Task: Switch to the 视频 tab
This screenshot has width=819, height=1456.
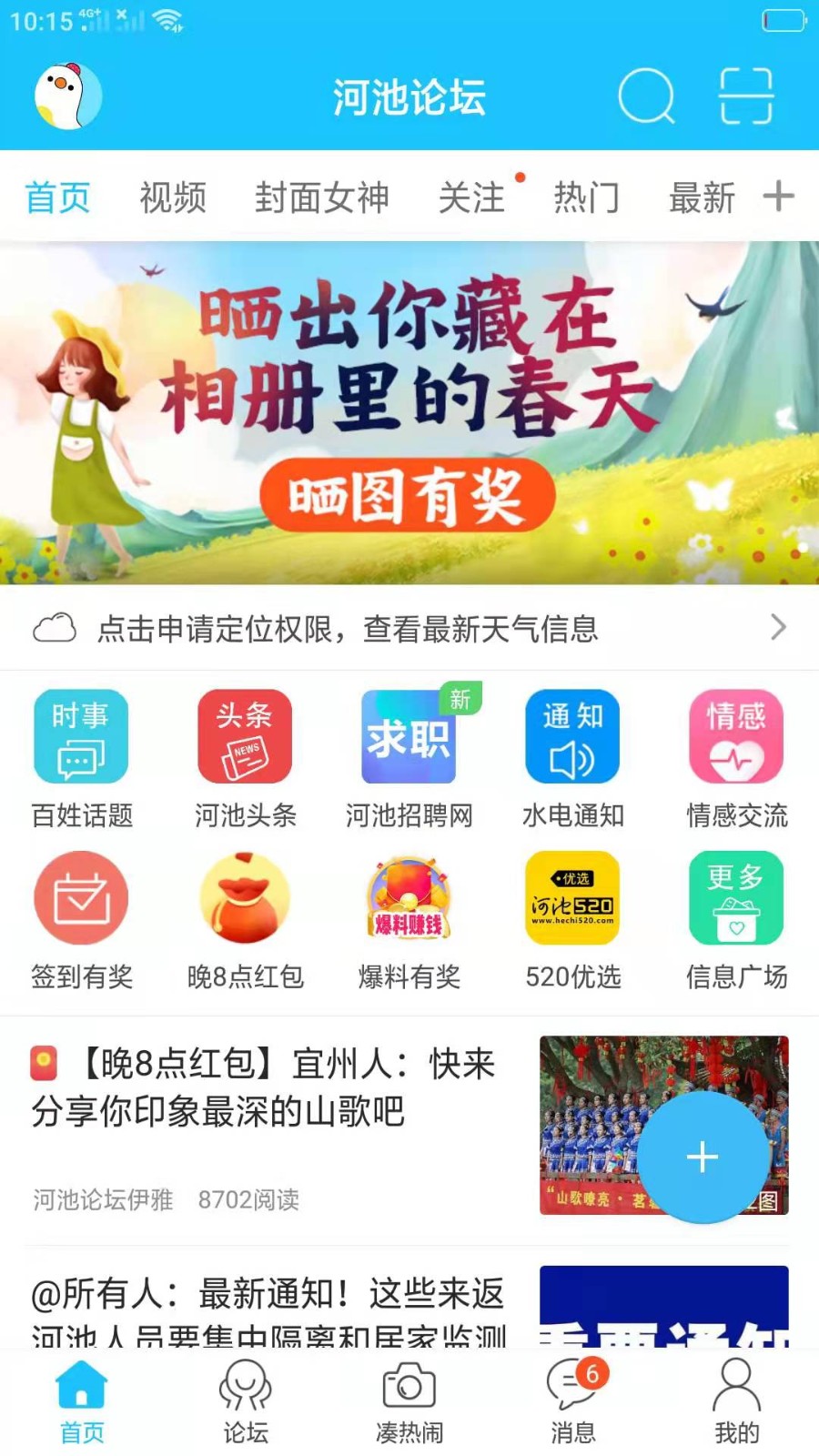Action: click(172, 197)
